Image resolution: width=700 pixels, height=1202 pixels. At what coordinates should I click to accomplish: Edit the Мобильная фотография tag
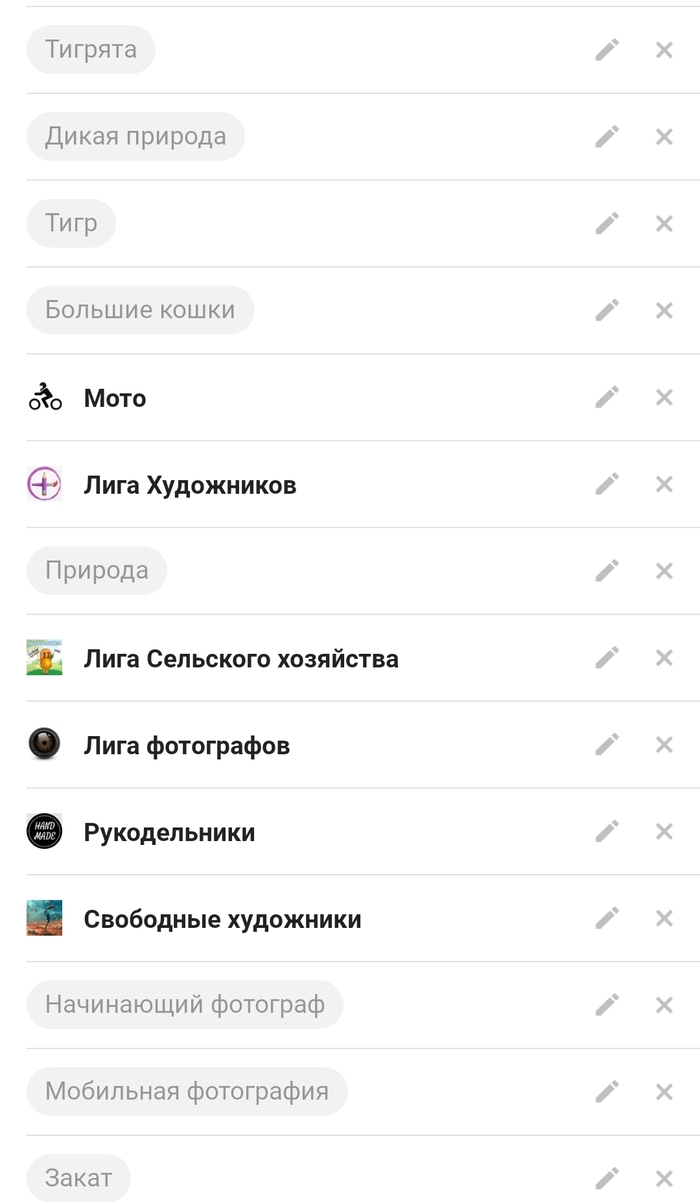607,1092
